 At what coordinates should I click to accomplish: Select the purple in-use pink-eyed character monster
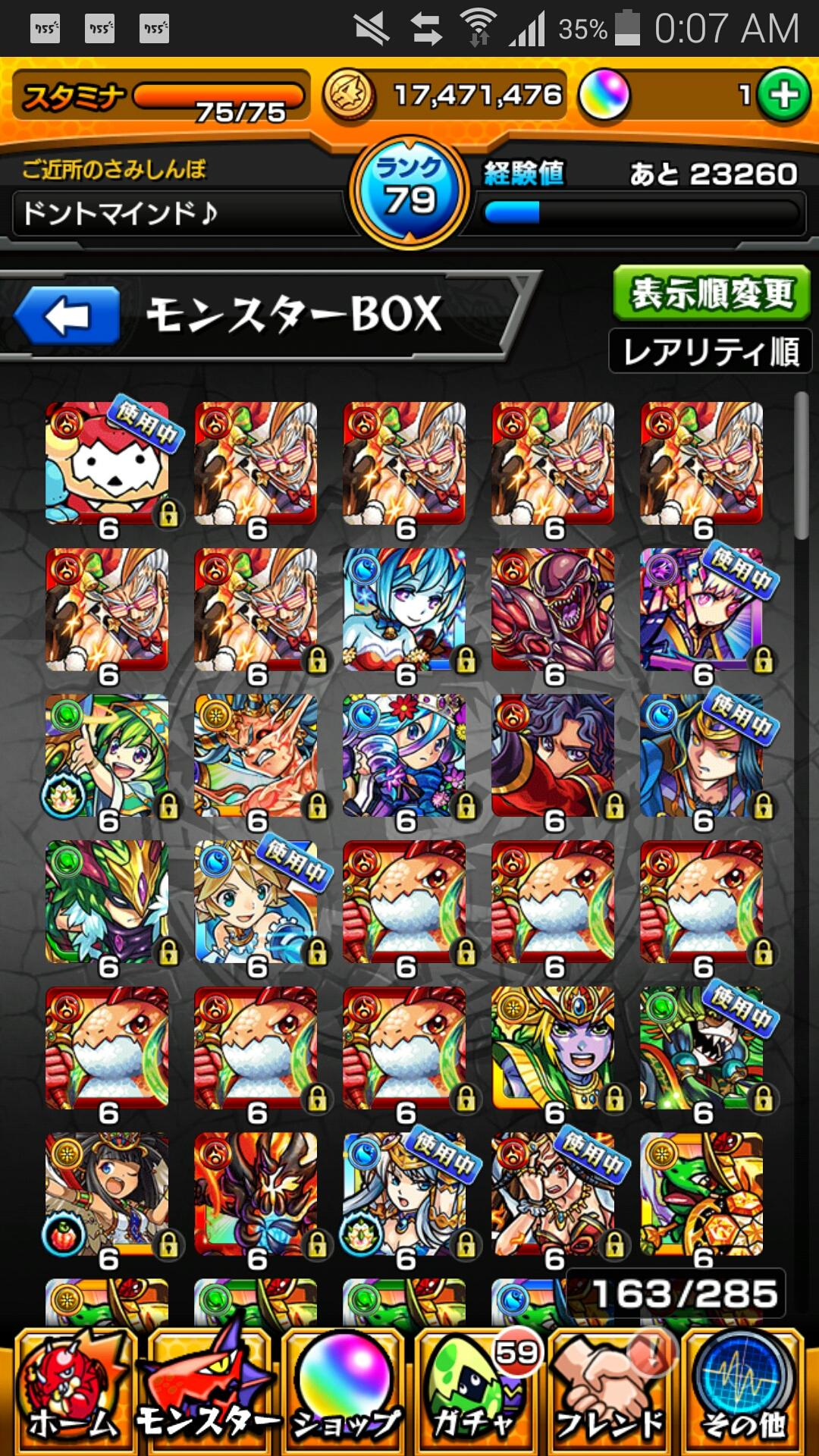click(701, 610)
